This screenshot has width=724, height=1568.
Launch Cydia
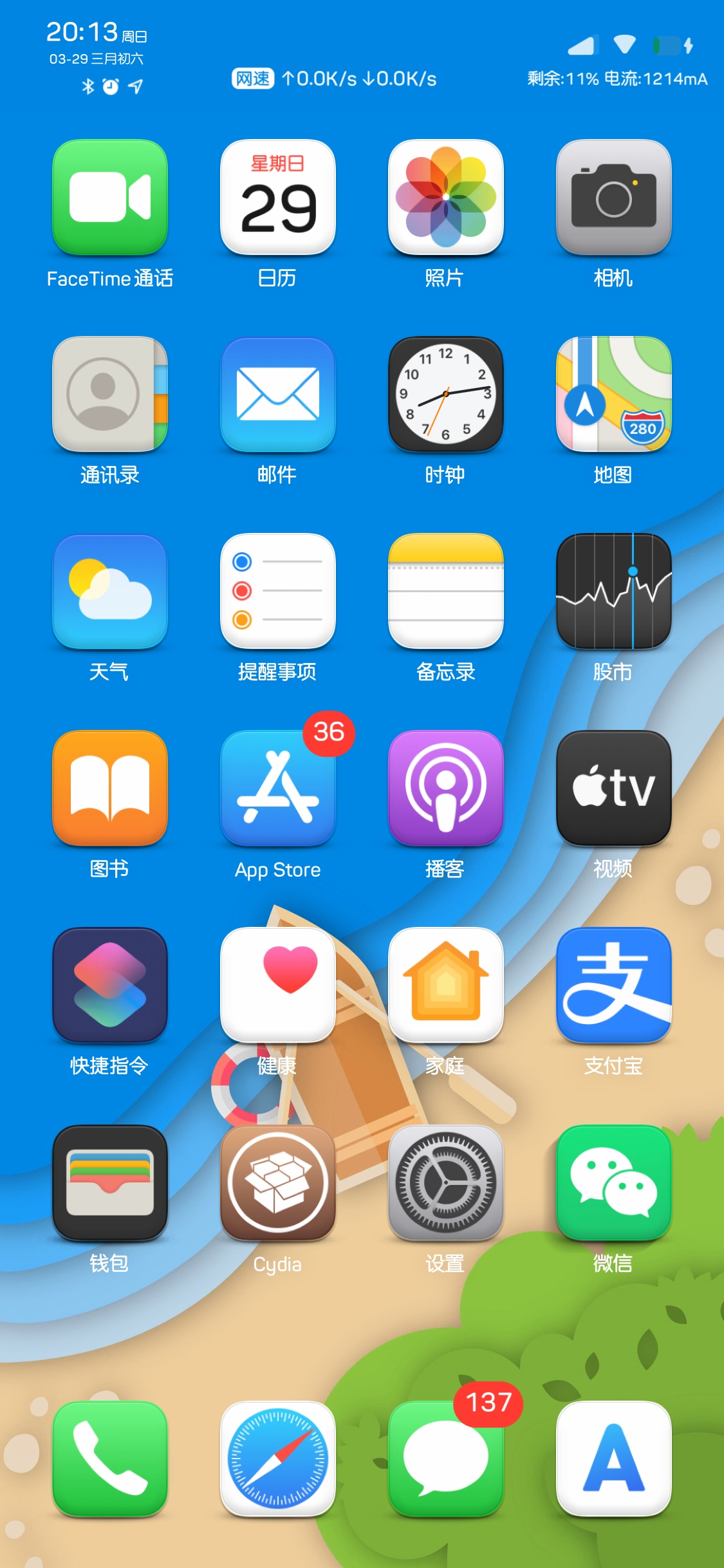click(277, 1184)
